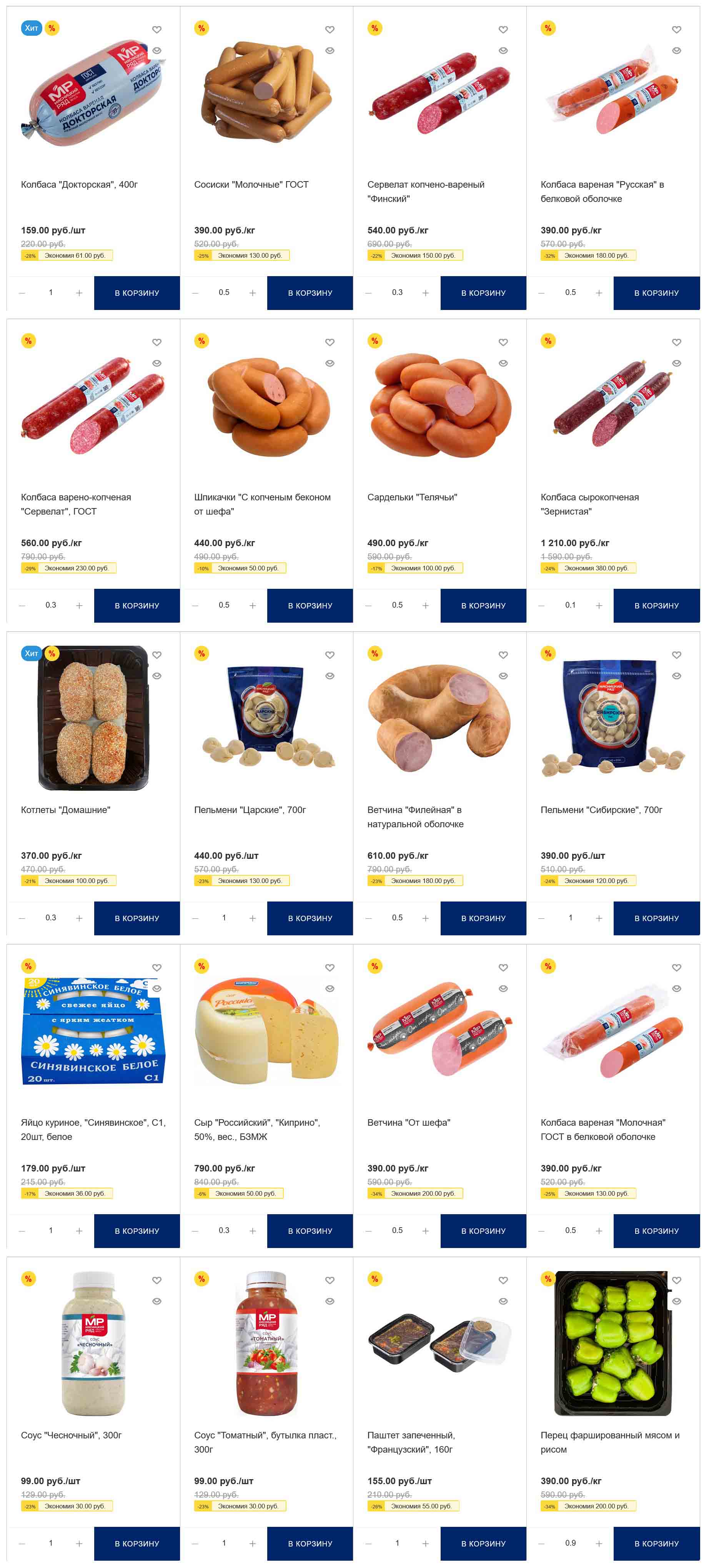Add Яйцо куриное "Синявинское" to cart

[x=137, y=1231]
